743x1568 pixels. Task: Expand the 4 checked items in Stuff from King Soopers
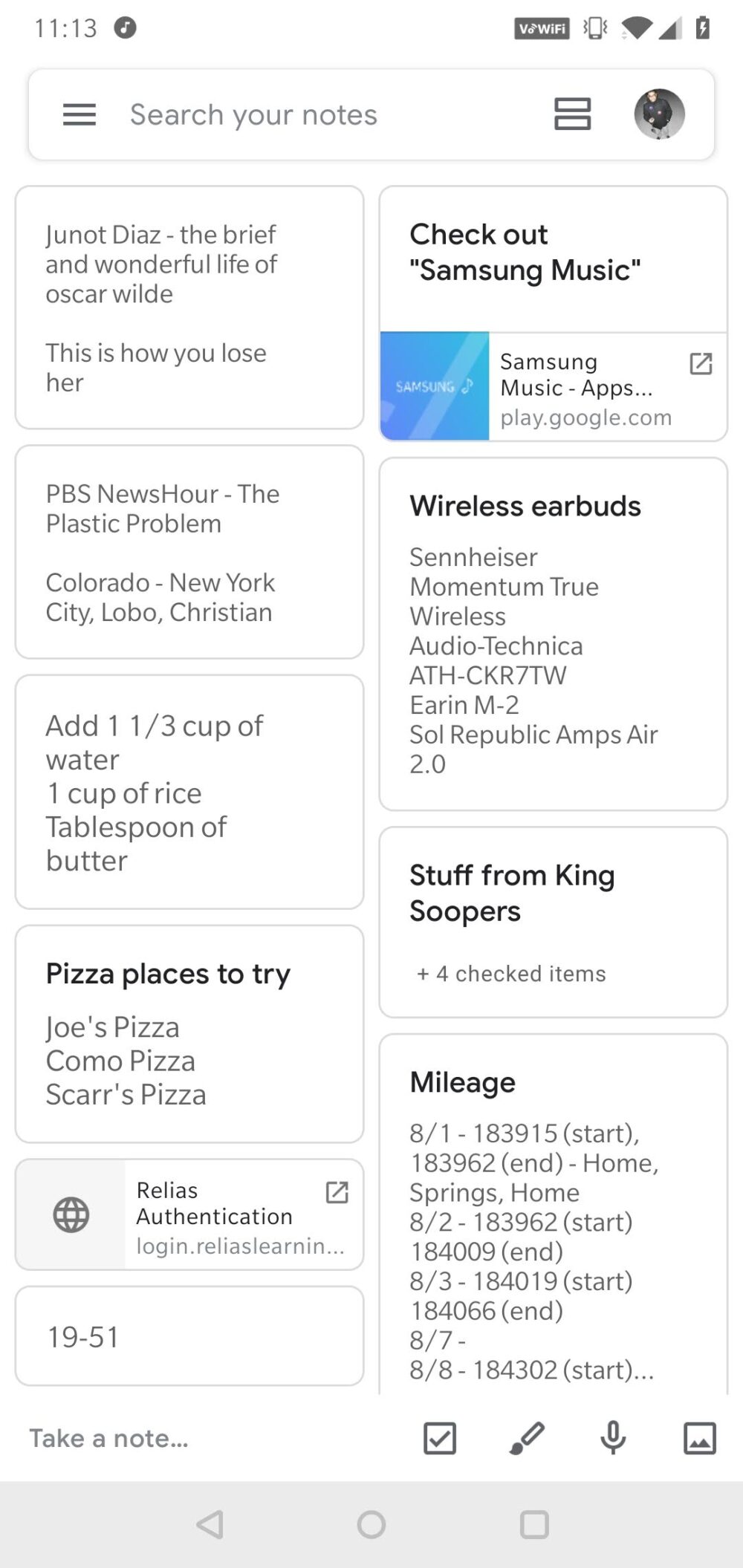511,974
